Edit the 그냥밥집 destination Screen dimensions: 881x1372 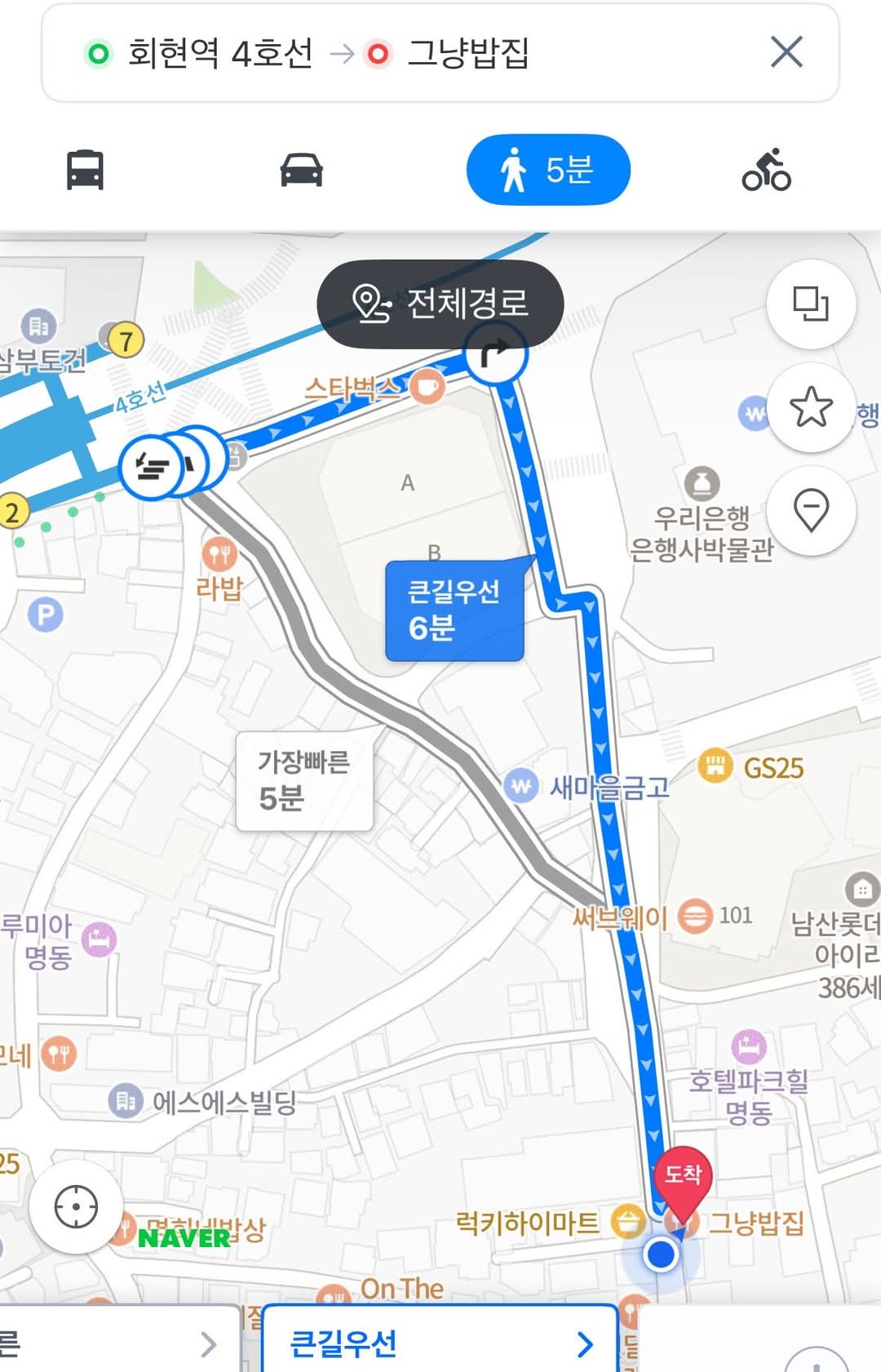pyautogui.click(x=468, y=54)
